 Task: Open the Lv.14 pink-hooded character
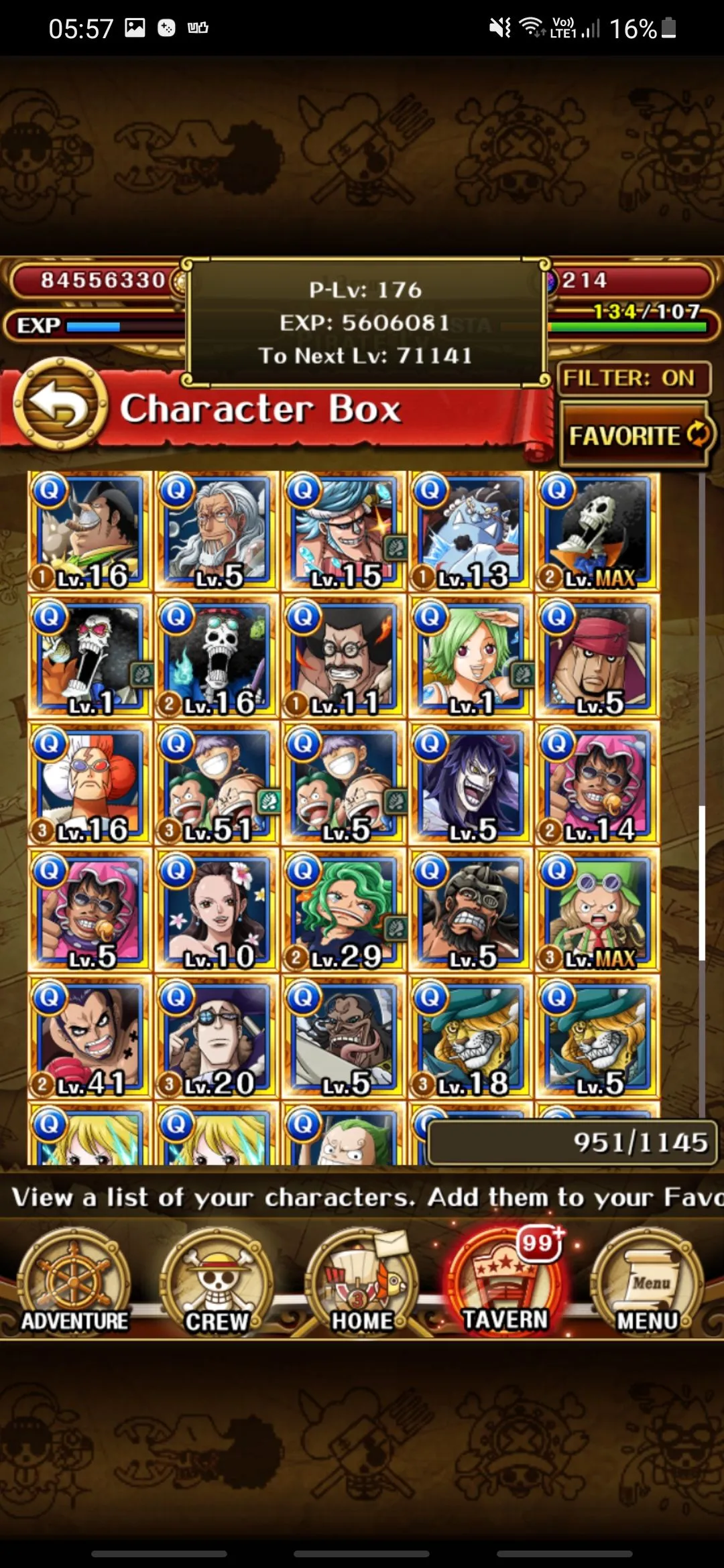(x=597, y=784)
